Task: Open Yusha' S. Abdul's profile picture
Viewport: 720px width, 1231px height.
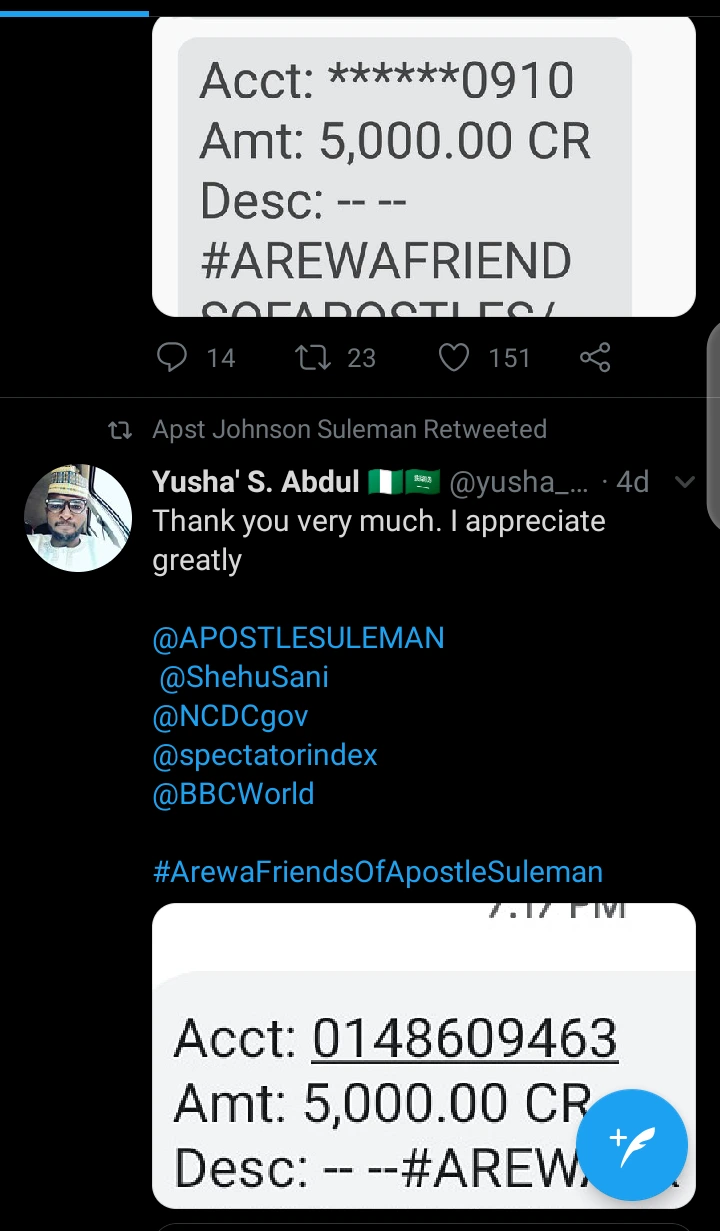Action: (78, 518)
